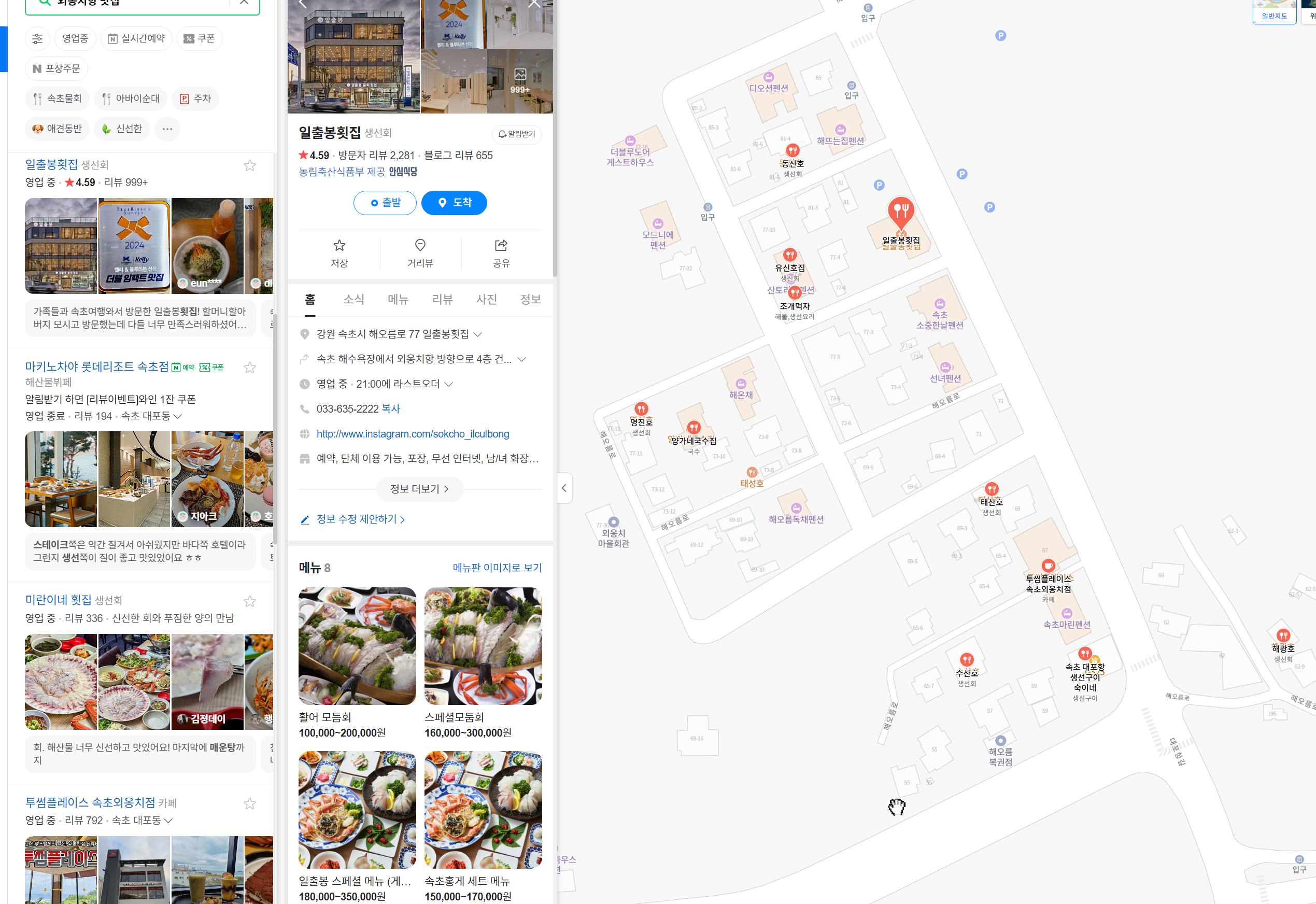Set 일출봉횟집 as 도착 destination
Viewport: 1316px width, 904px height.
(x=454, y=203)
